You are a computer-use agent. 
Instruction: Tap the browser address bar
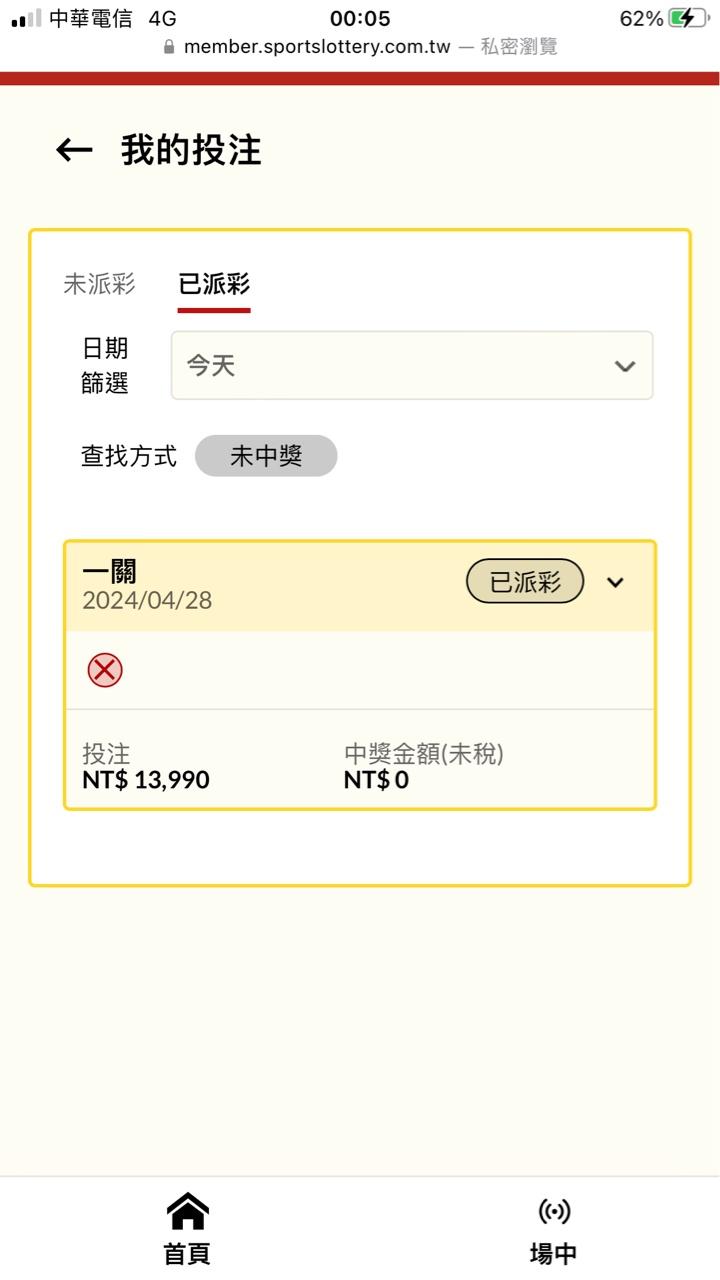[360, 47]
